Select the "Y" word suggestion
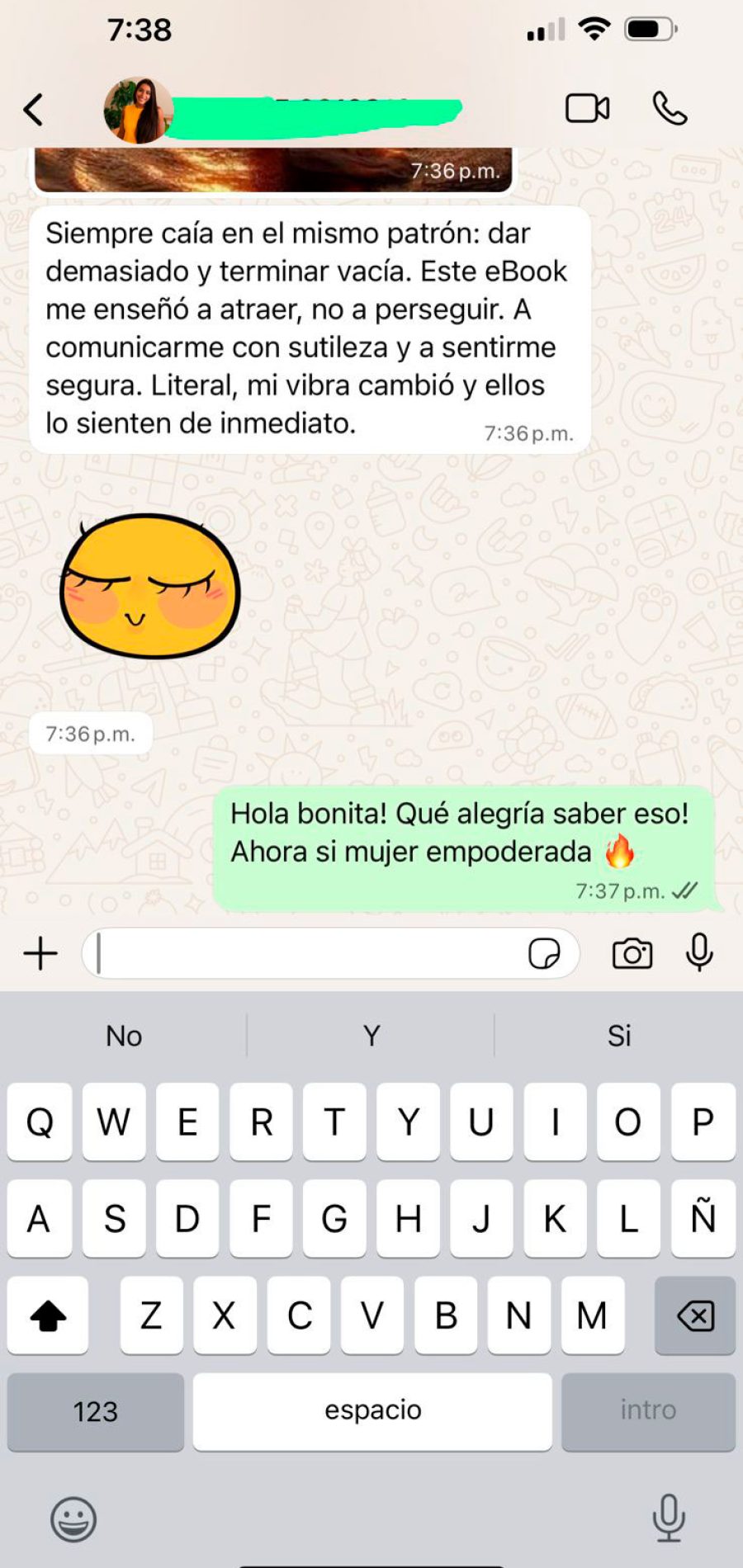743x1568 pixels. [371, 1036]
